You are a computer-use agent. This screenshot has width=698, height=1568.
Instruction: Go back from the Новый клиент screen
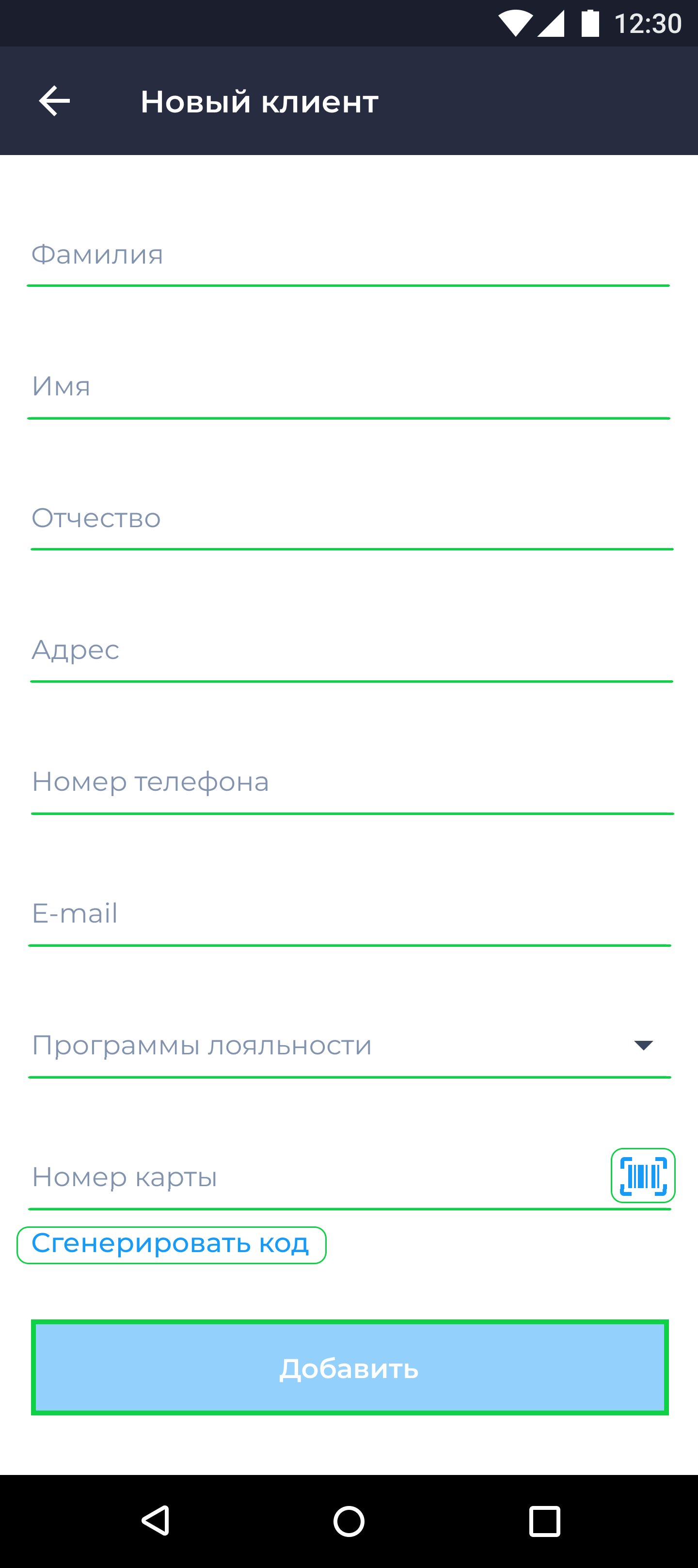click(54, 101)
